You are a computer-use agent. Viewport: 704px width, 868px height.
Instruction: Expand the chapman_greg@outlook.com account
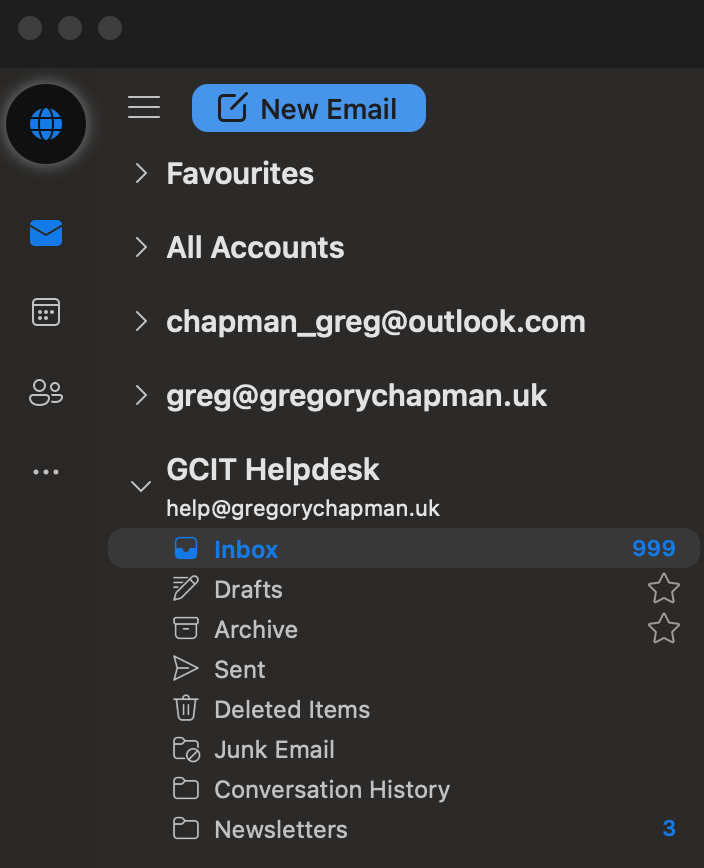(142, 322)
